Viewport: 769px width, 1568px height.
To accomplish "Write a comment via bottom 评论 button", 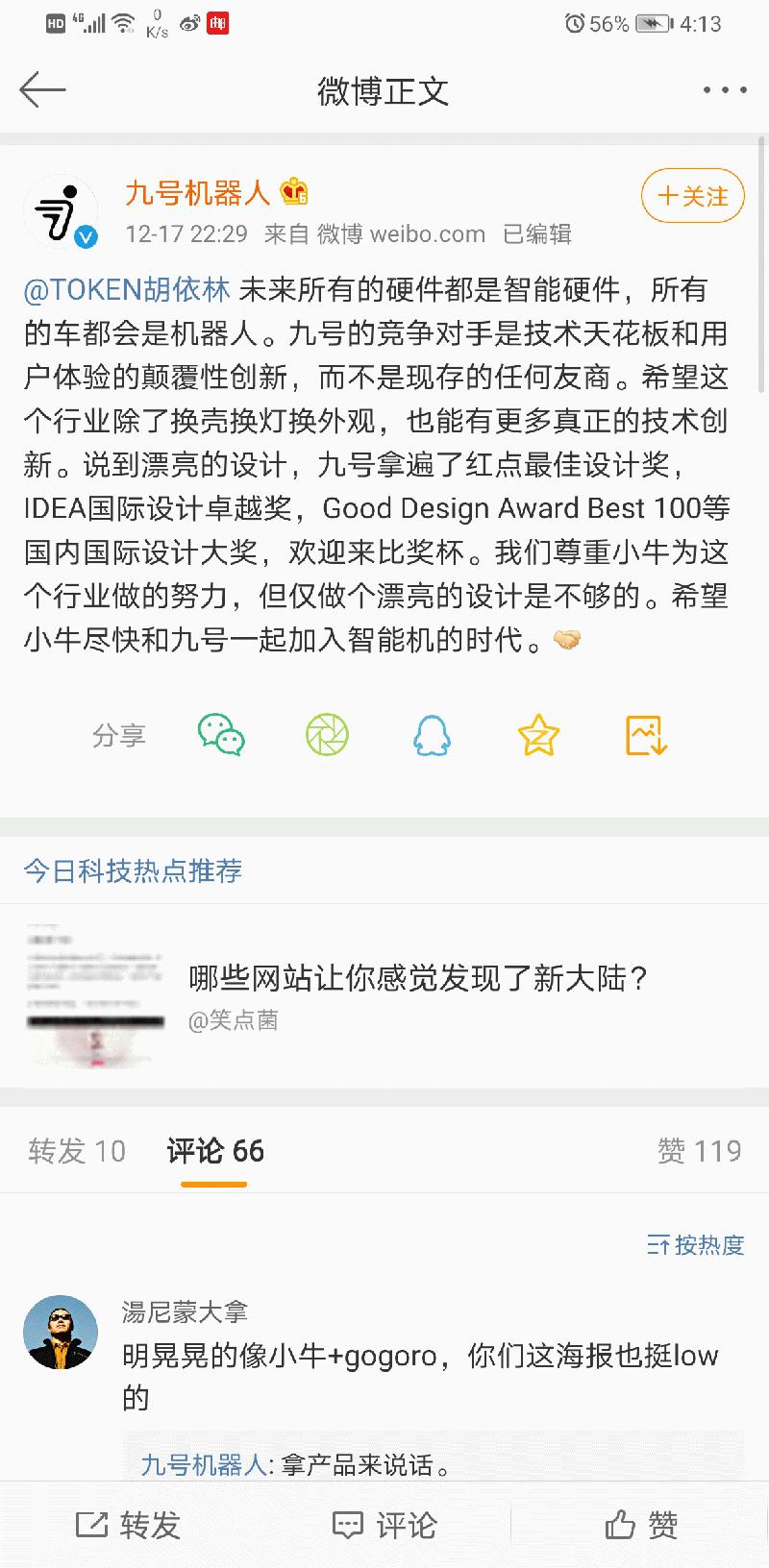I will (384, 1525).
